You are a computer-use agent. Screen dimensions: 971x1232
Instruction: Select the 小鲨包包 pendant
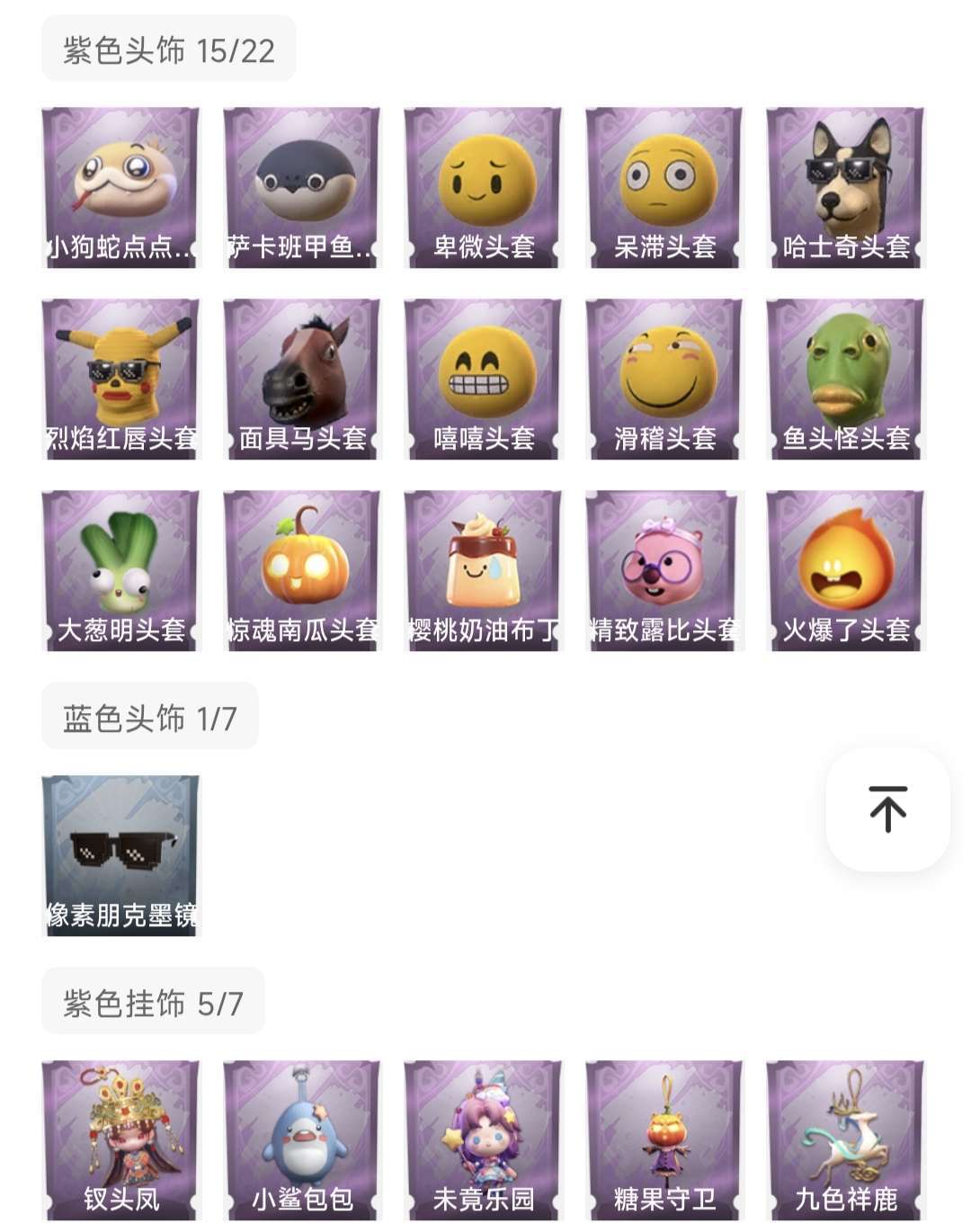pos(302,1140)
